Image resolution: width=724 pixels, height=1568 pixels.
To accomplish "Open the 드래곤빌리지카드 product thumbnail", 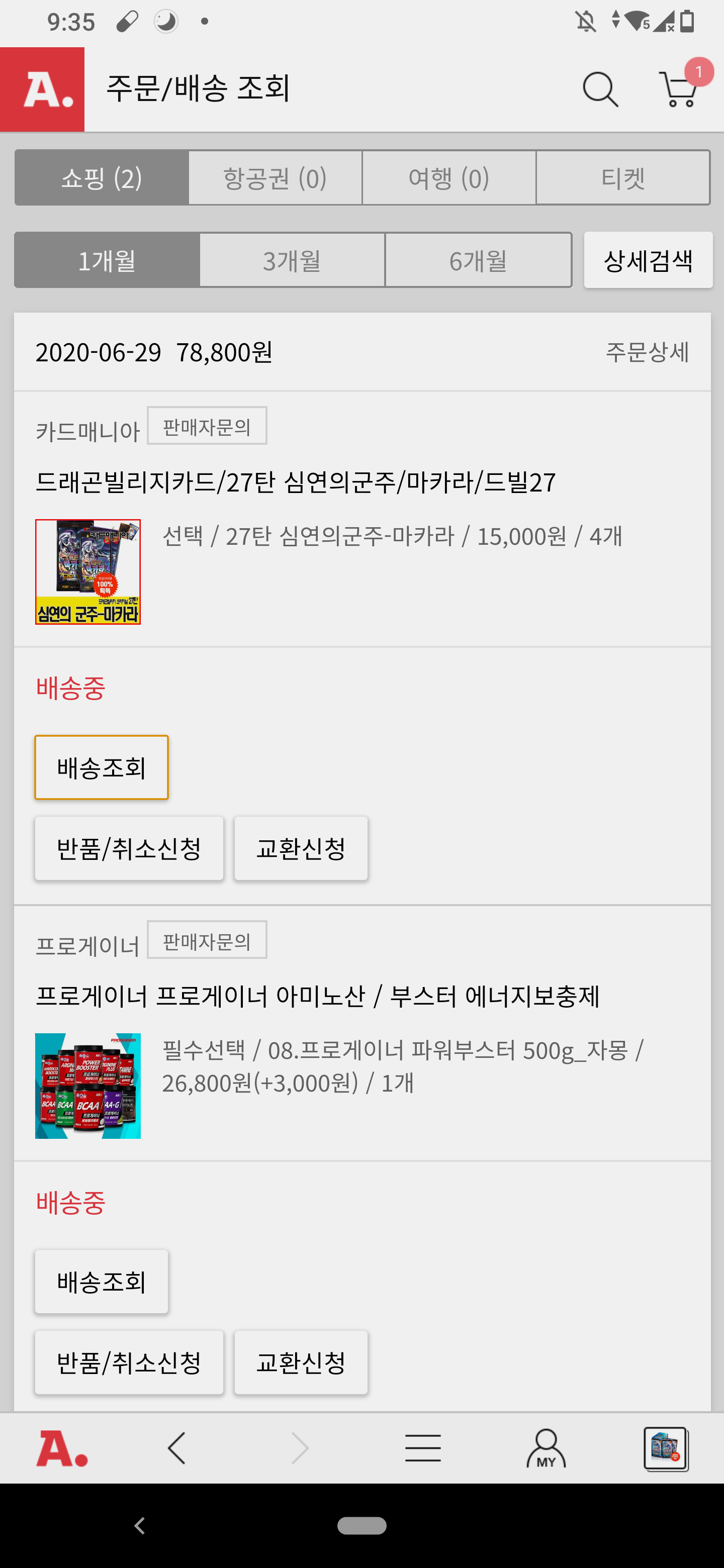I will (88, 571).
